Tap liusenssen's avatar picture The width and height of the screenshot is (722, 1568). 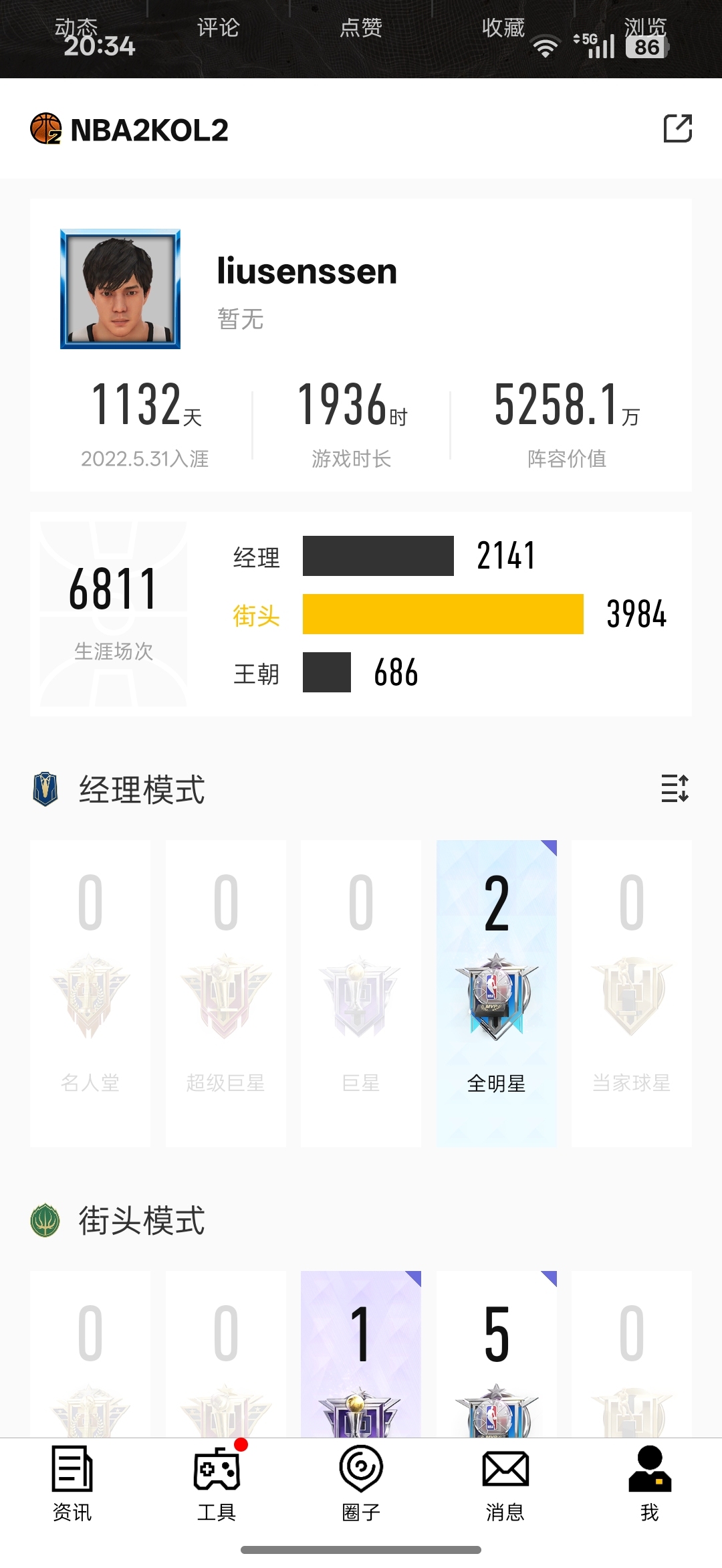coord(120,289)
